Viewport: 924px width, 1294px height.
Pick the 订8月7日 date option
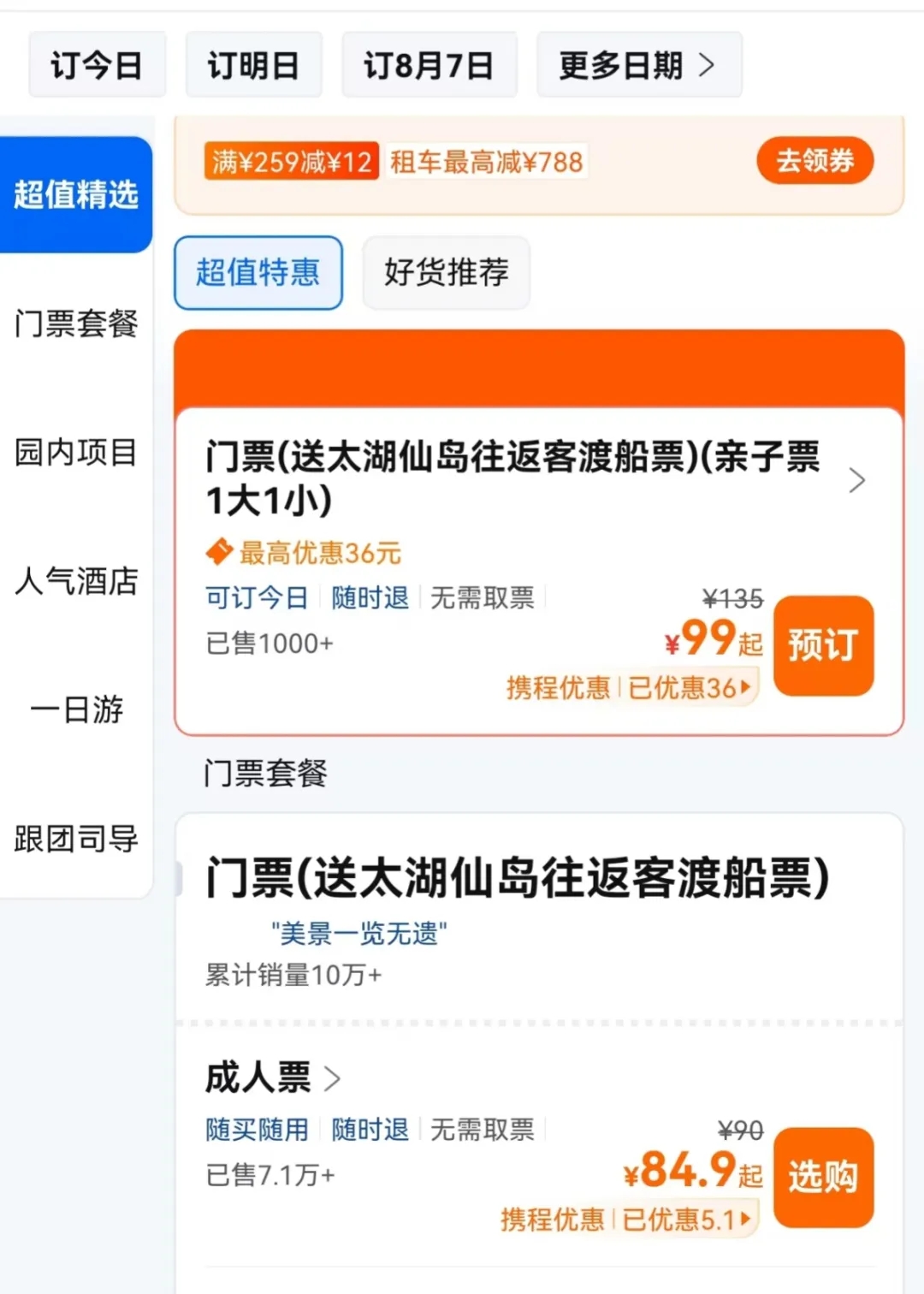pyautogui.click(x=429, y=65)
